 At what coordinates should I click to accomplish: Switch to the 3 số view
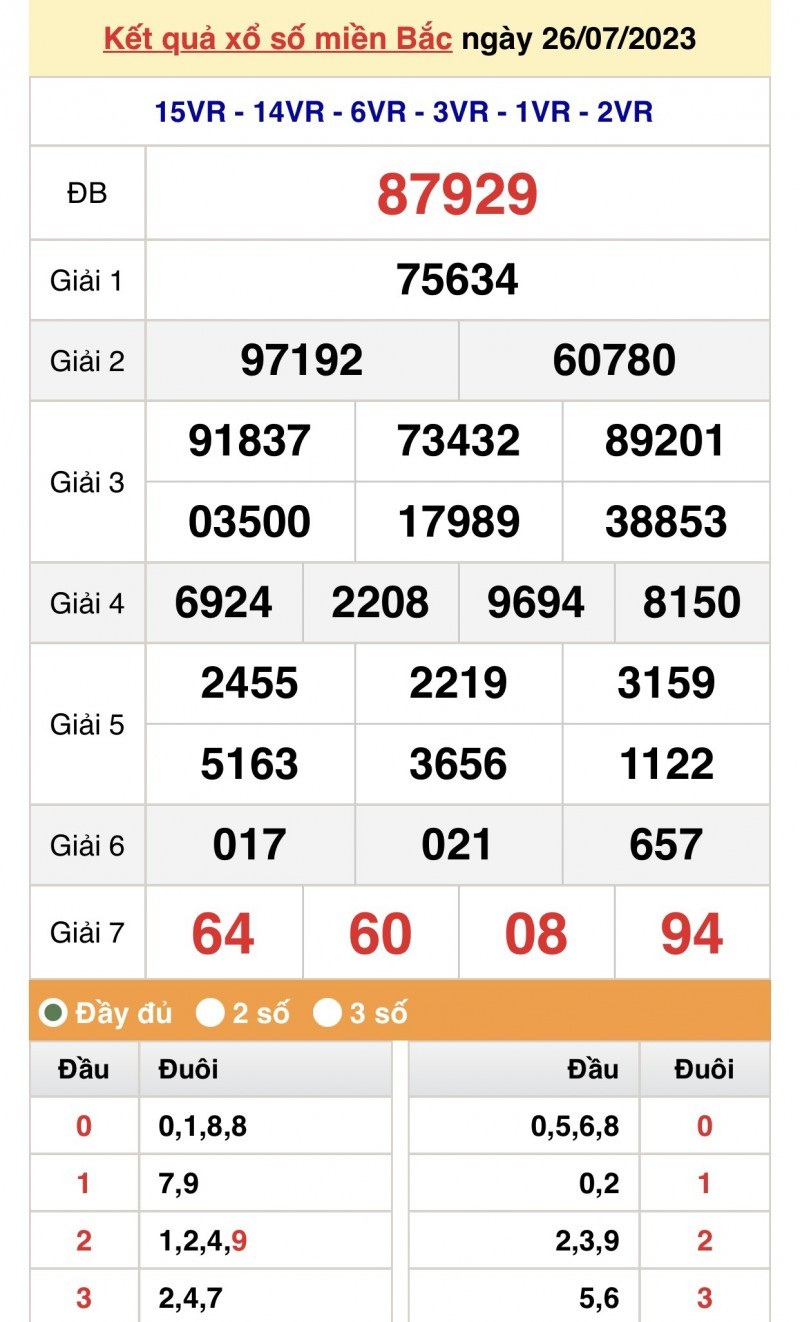point(327,1013)
